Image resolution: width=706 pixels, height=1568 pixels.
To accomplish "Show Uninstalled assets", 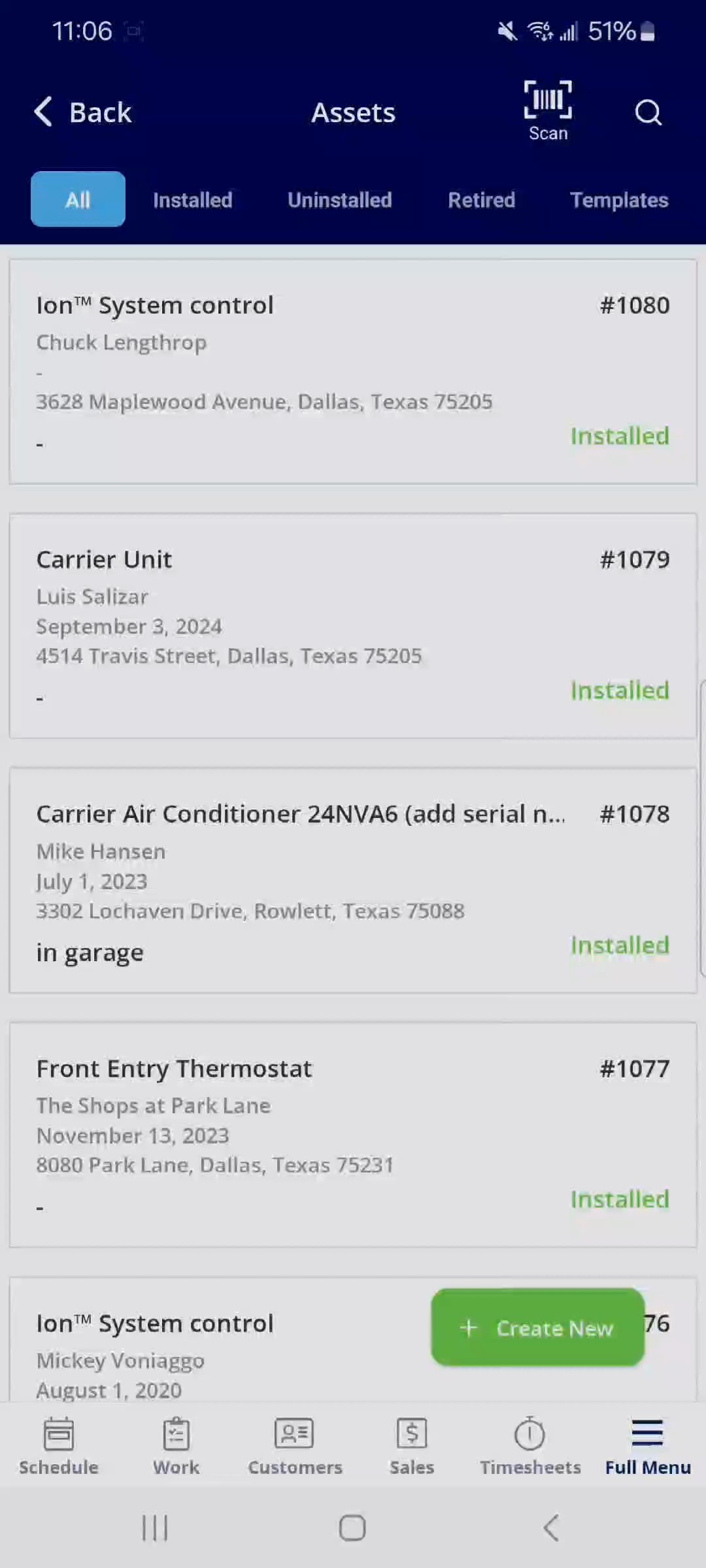I will (x=339, y=200).
